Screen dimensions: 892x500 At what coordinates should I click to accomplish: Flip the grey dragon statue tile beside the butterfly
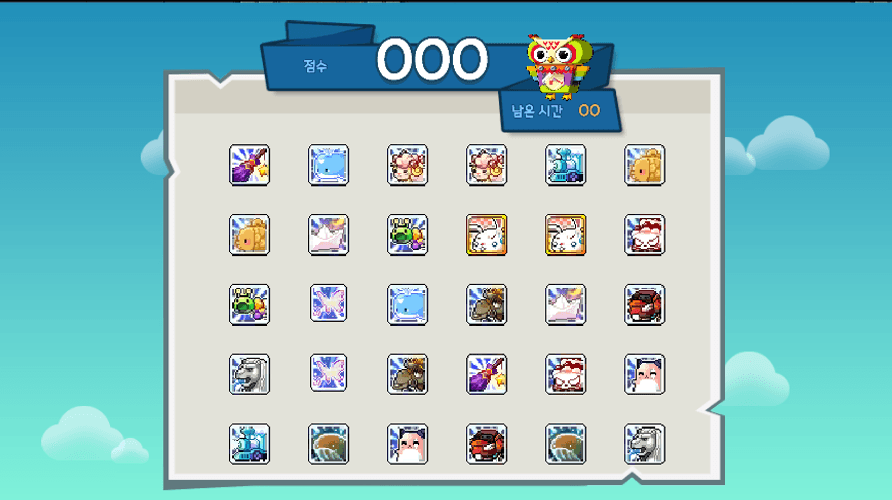point(249,373)
